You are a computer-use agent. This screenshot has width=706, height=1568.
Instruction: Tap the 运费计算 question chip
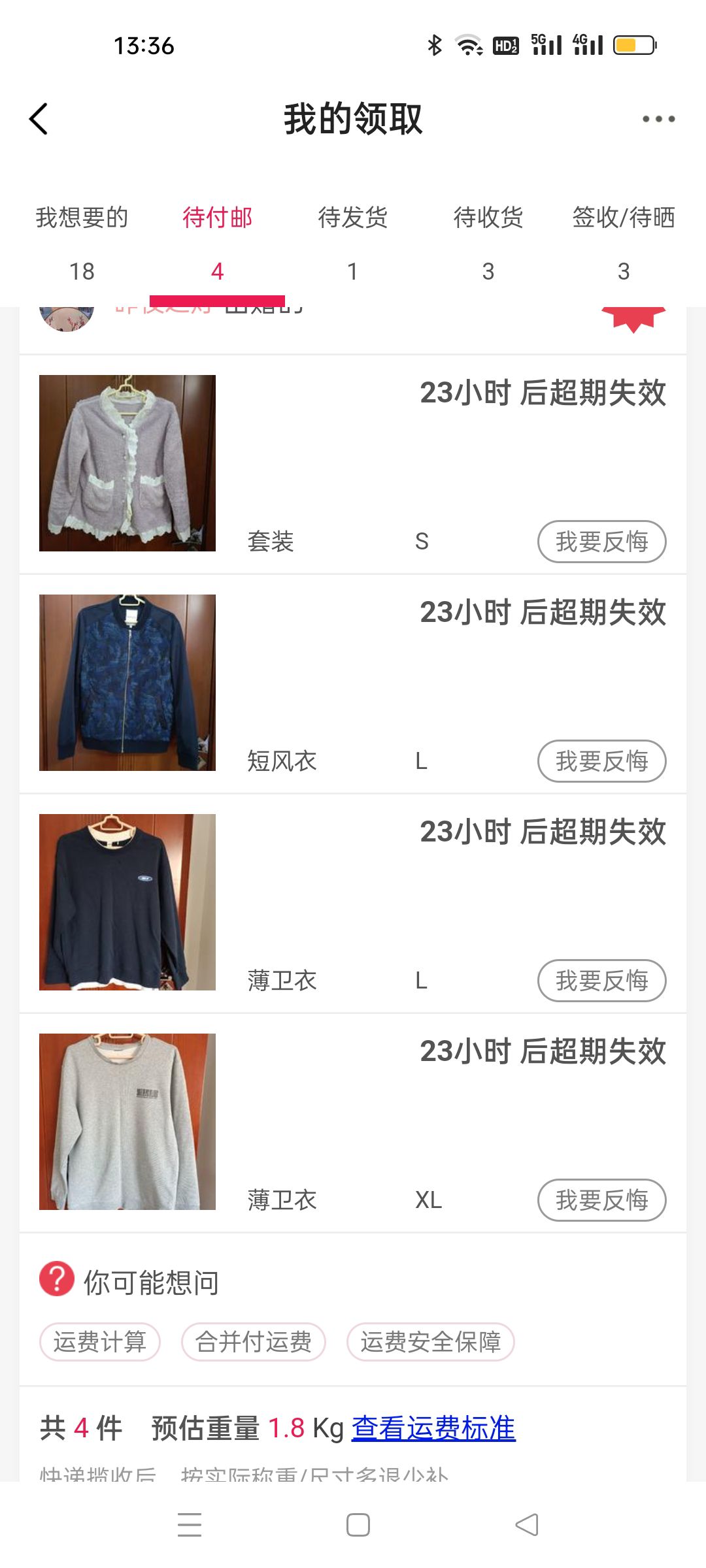[x=100, y=1342]
